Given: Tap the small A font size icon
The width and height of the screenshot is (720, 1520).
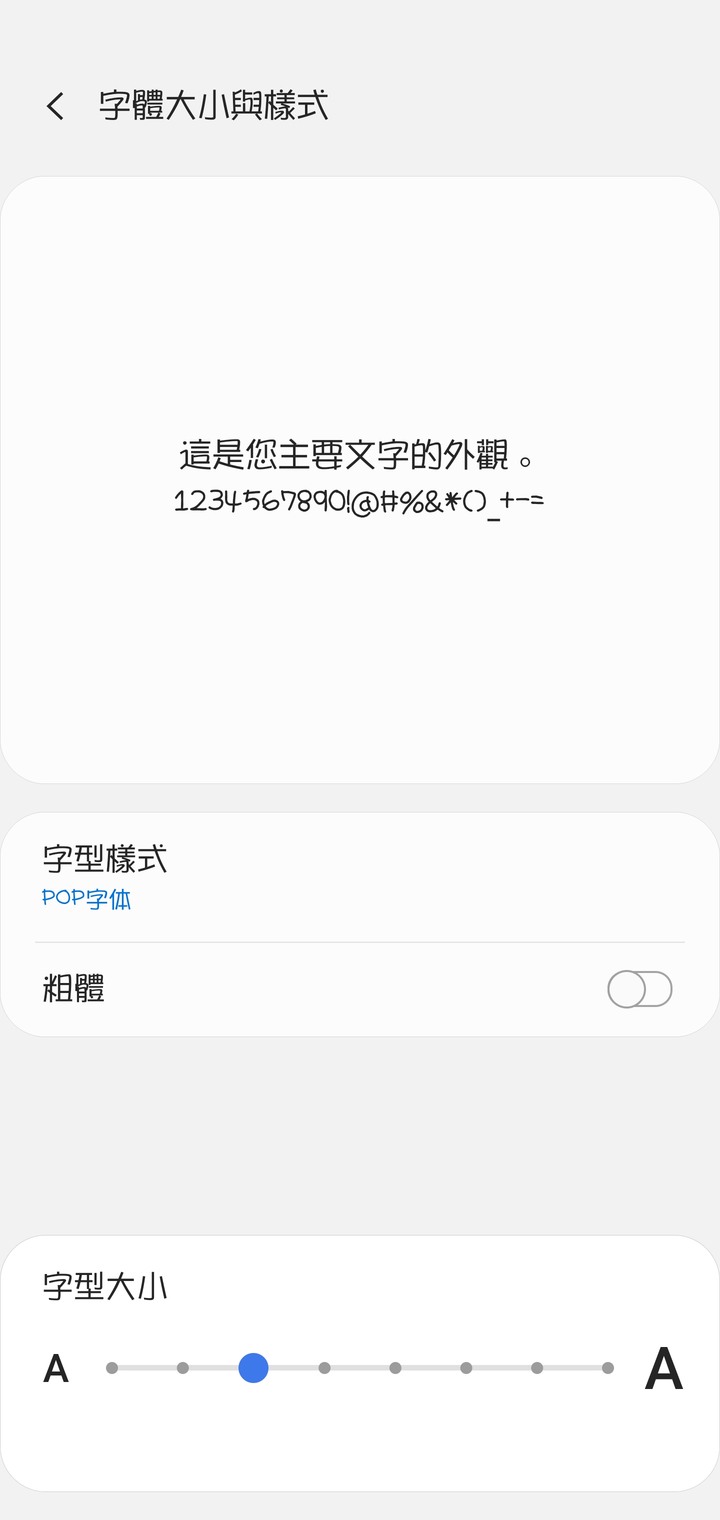Looking at the screenshot, I should pyautogui.click(x=56, y=1368).
